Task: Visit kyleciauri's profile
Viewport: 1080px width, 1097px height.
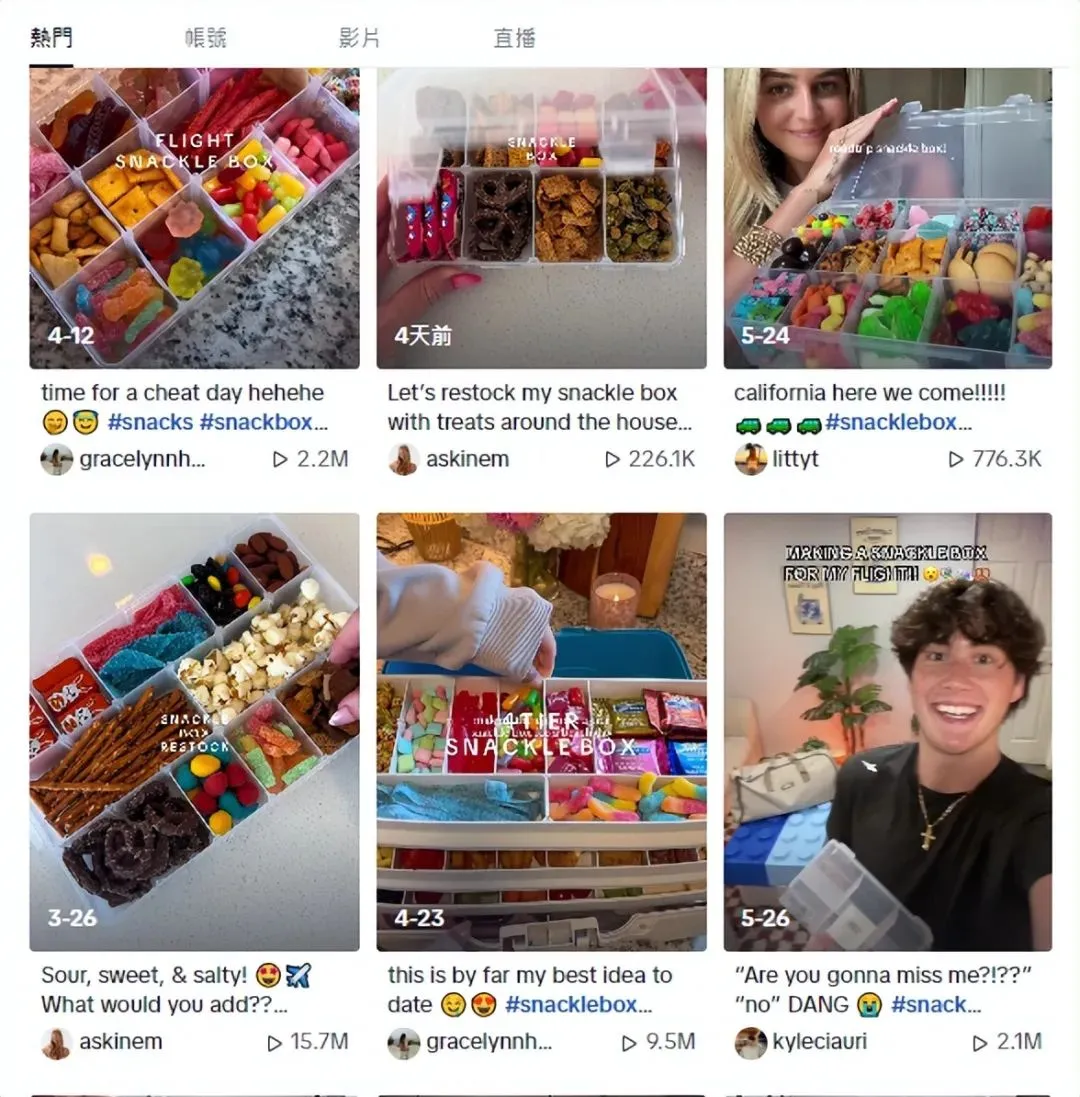Action: [x=819, y=1042]
